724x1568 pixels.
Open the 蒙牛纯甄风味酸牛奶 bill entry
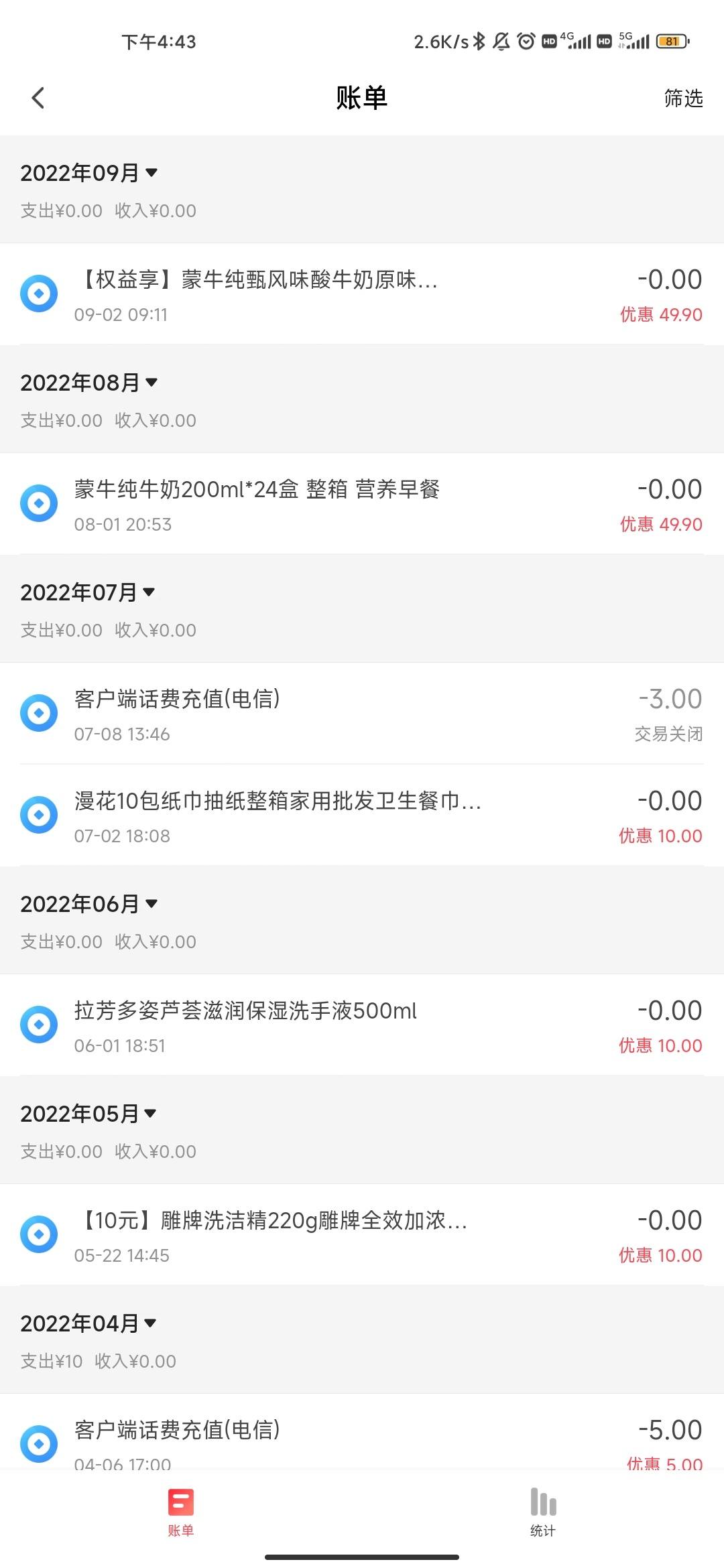point(362,294)
